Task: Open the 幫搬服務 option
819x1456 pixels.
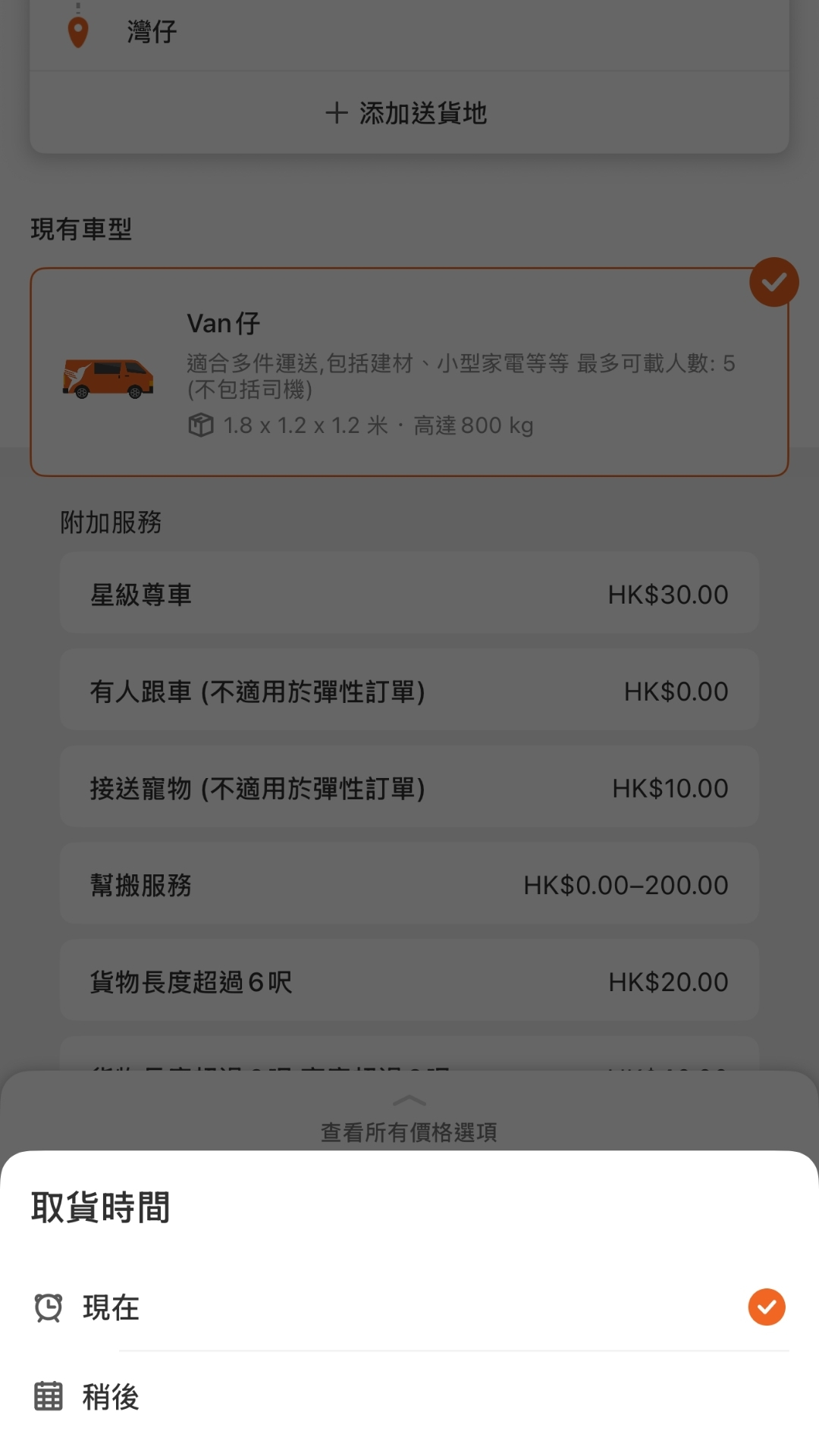Action: pyautogui.click(x=409, y=884)
